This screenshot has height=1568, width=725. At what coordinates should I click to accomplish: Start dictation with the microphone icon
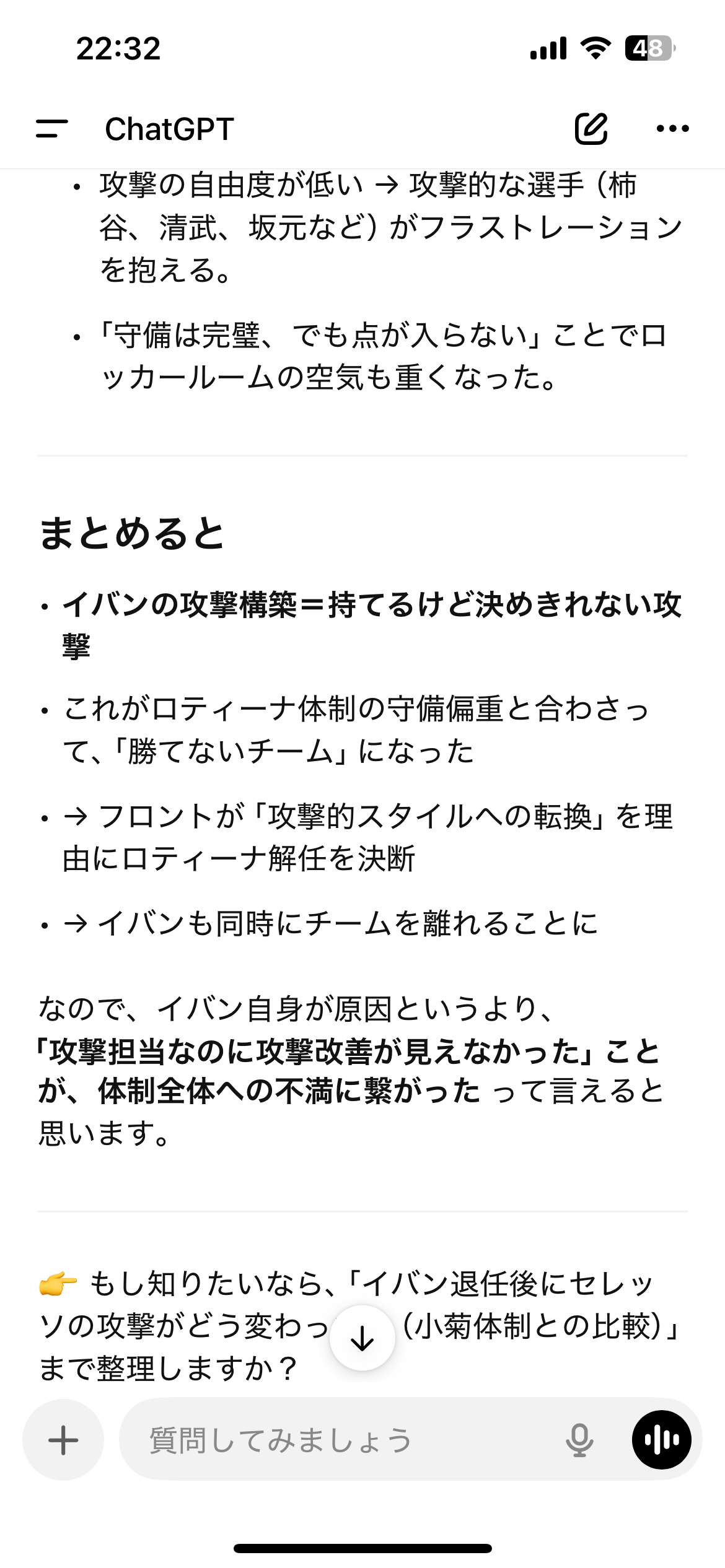click(x=579, y=1439)
